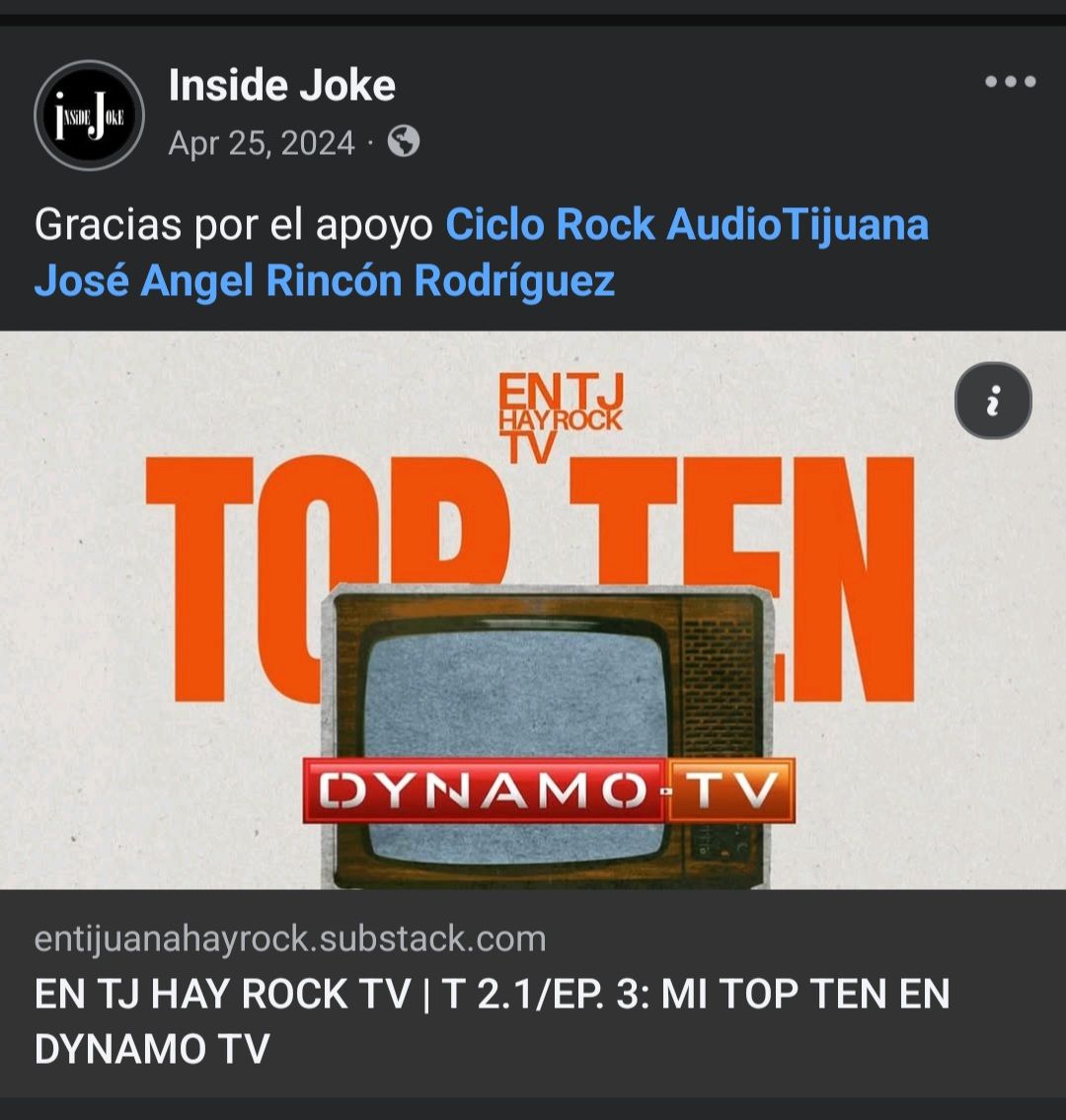Open the tagged Ciclo Rock AudioTijuana page
The width and height of the screenshot is (1066, 1120).
pyautogui.click(x=687, y=225)
